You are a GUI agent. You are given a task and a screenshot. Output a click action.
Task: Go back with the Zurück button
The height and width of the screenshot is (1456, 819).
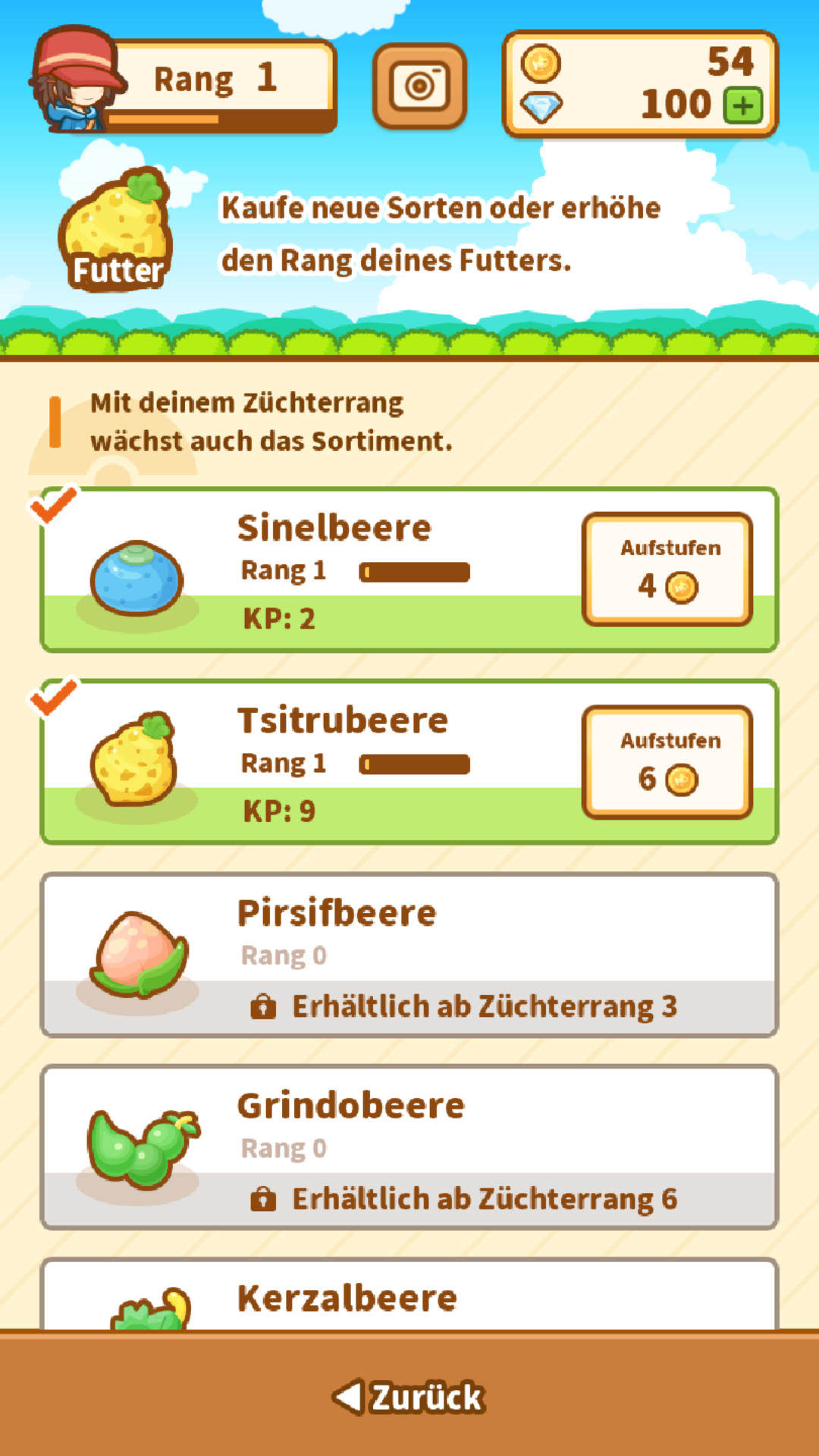(409, 1397)
